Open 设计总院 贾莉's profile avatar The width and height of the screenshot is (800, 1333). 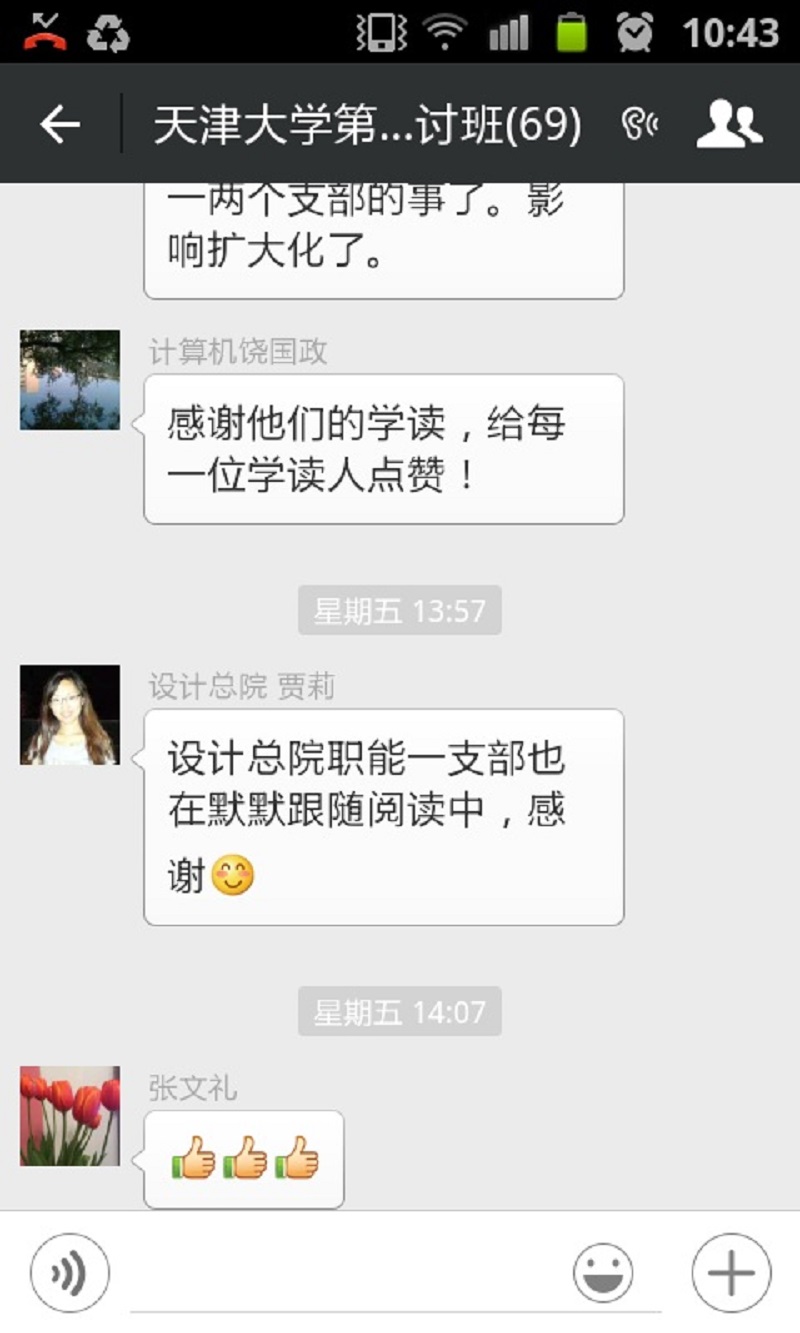point(70,715)
